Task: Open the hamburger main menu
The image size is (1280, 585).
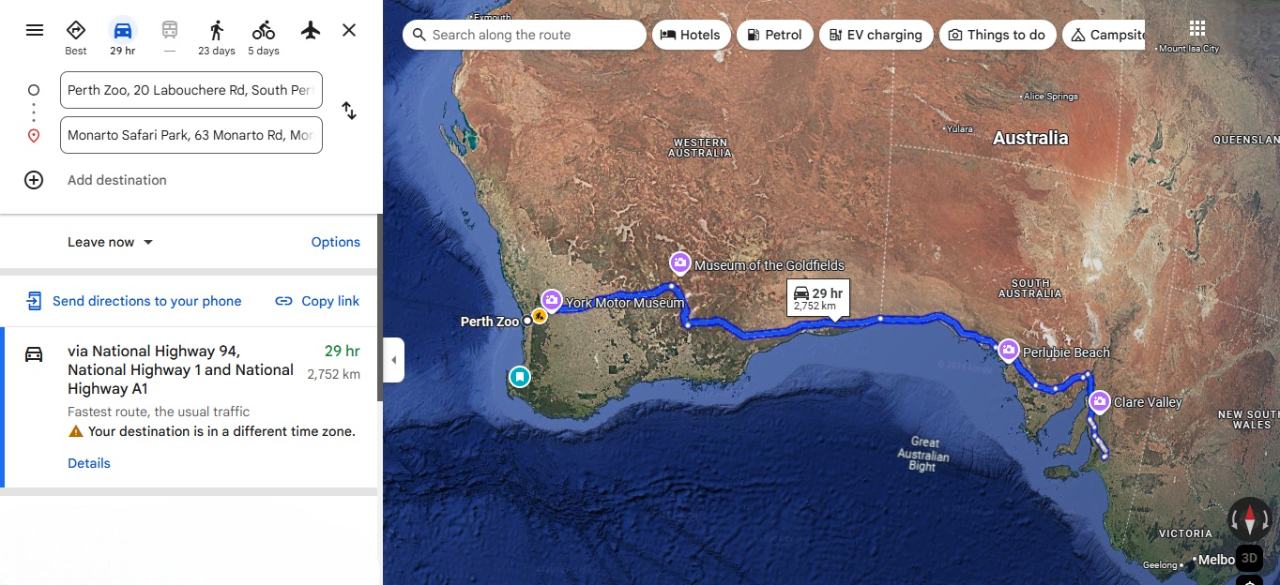Action: (x=35, y=30)
